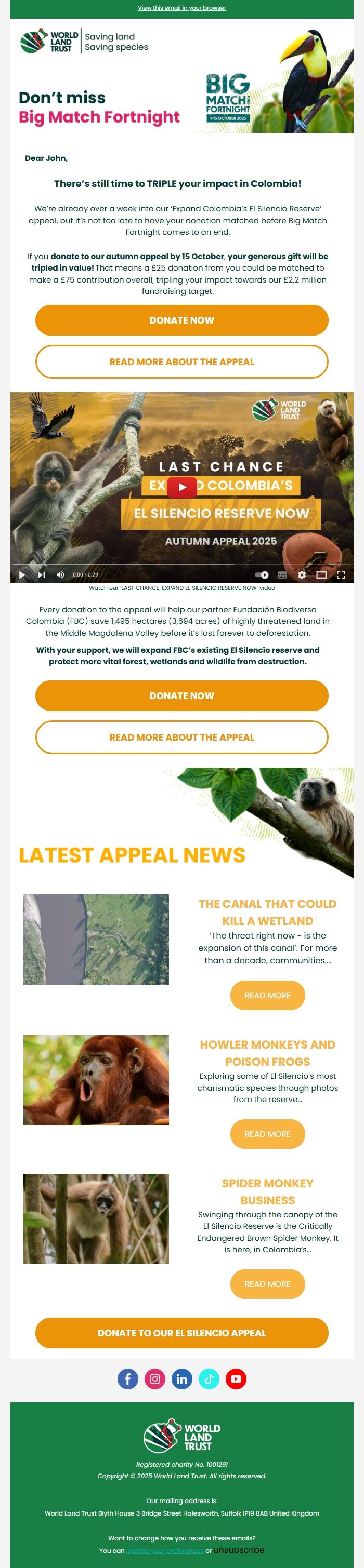Open READ MORE ABOUT THE APPEAL above the video

[x=181, y=361]
